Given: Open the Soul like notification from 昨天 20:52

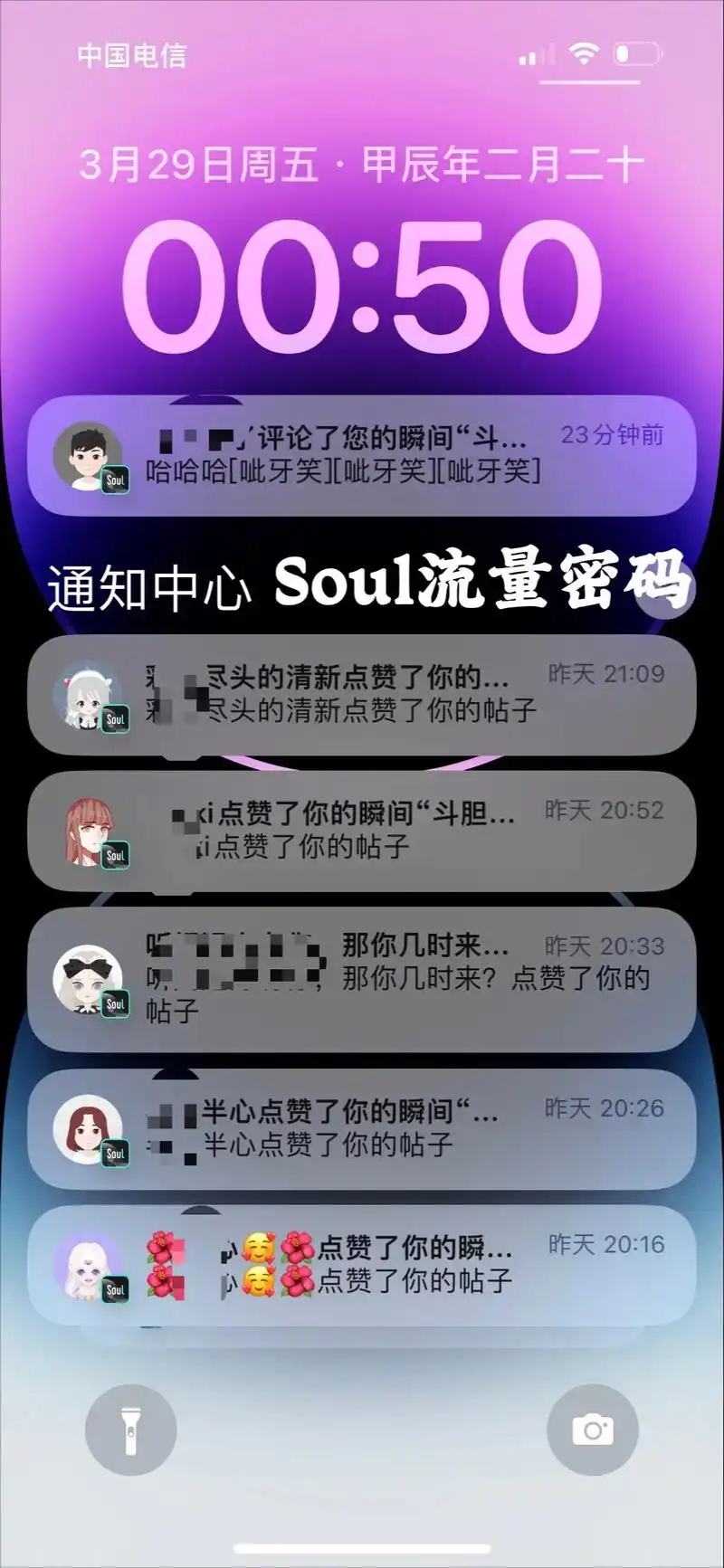Looking at the screenshot, I should pyautogui.click(x=362, y=831).
